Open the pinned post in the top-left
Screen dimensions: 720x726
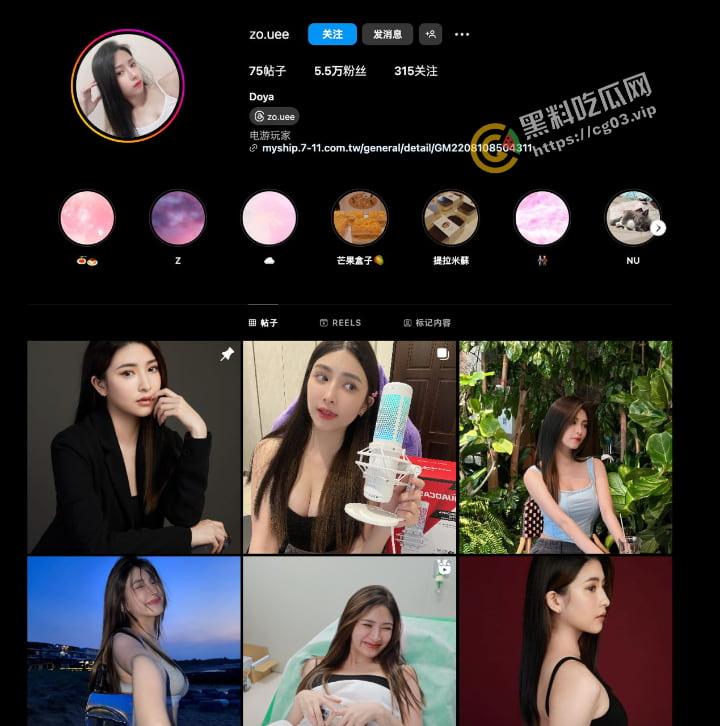[x=136, y=446]
